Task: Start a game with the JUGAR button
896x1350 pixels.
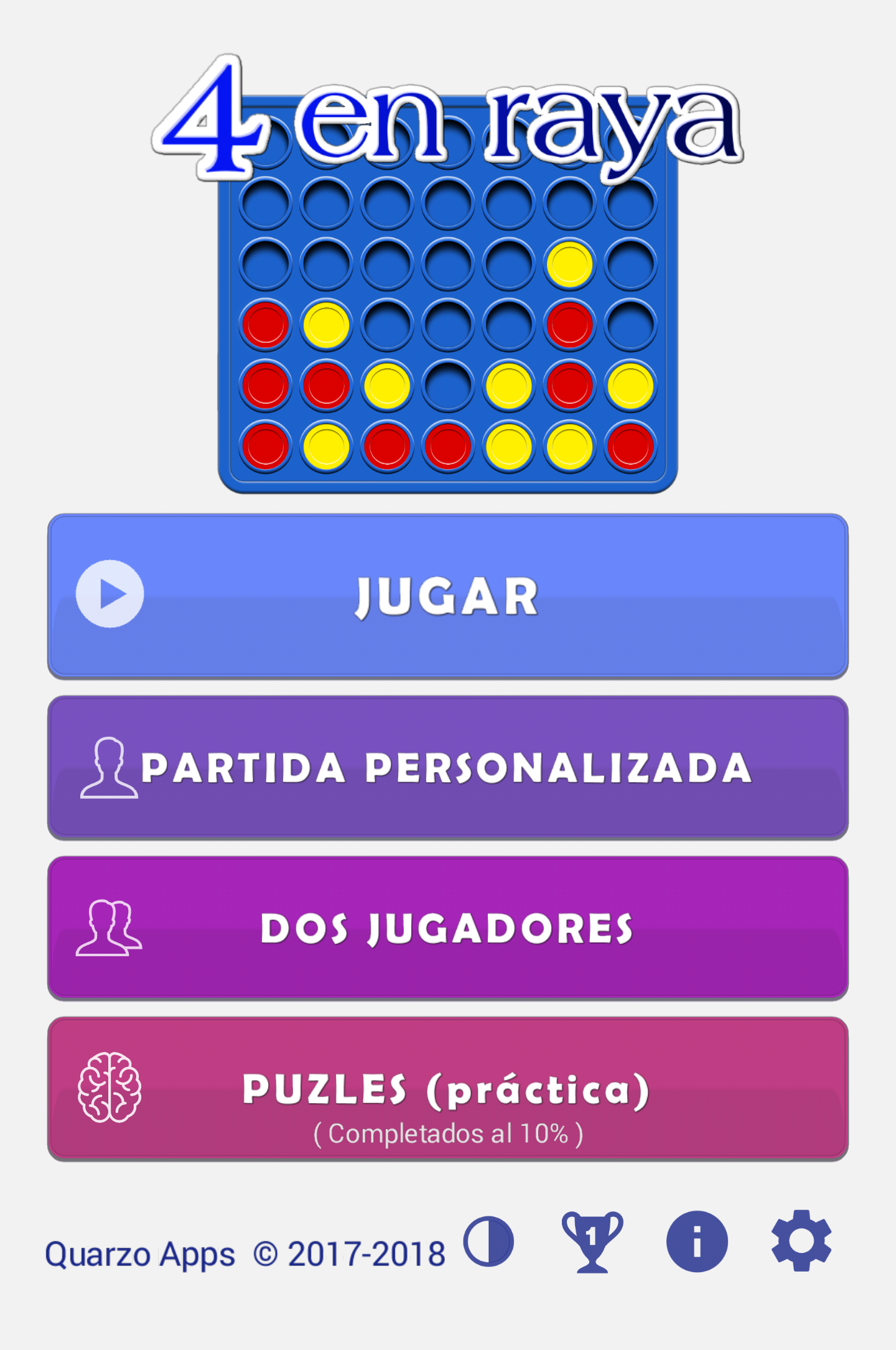Action: coord(448,596)
